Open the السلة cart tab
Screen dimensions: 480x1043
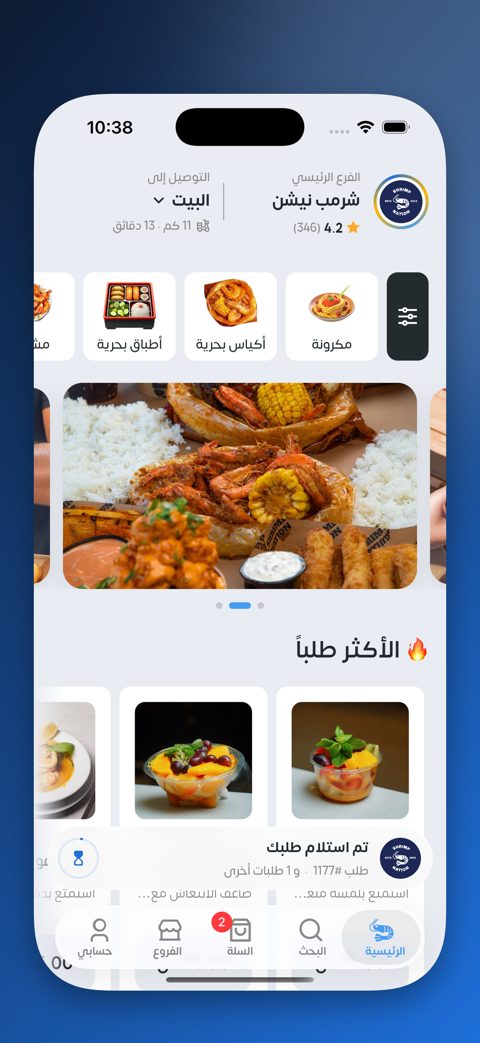coord(239,938)
